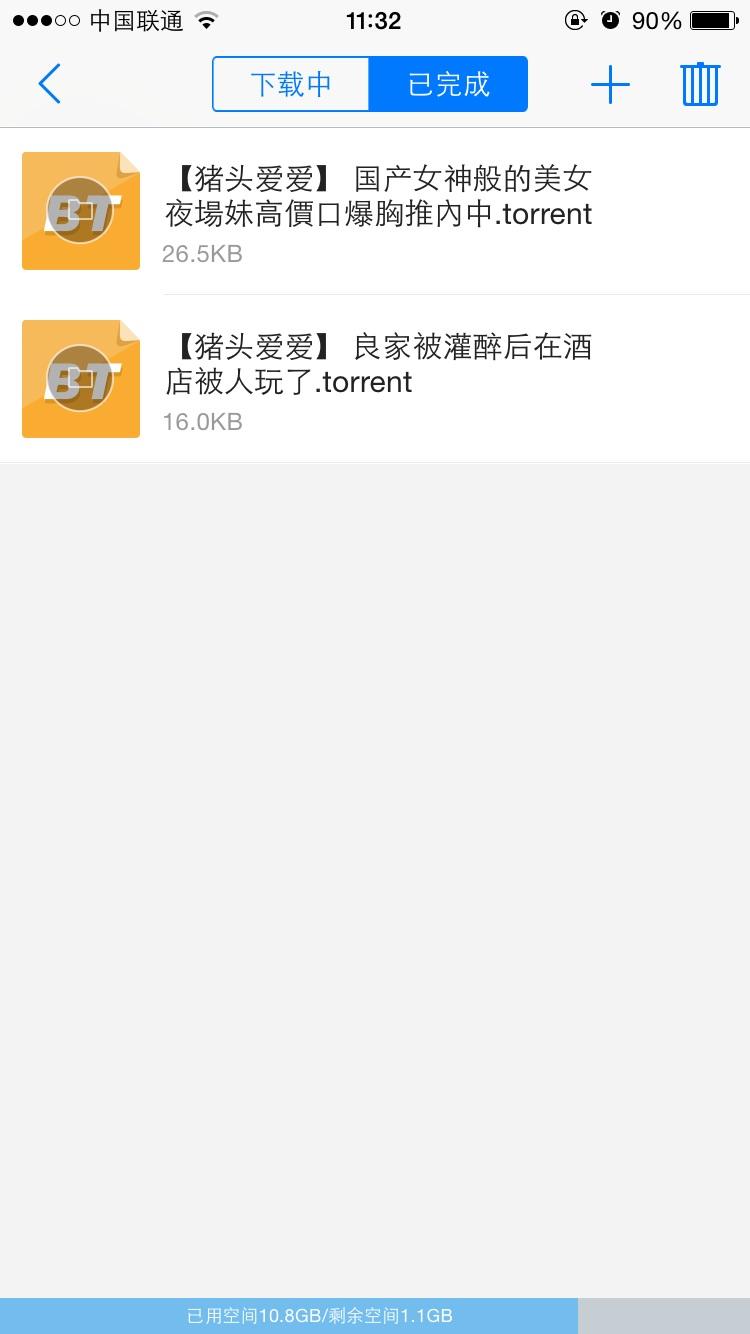Screen dimensions: 750x1334
Task: Tap the plus icon to add a torrent
Action: [x=610, y=84]
